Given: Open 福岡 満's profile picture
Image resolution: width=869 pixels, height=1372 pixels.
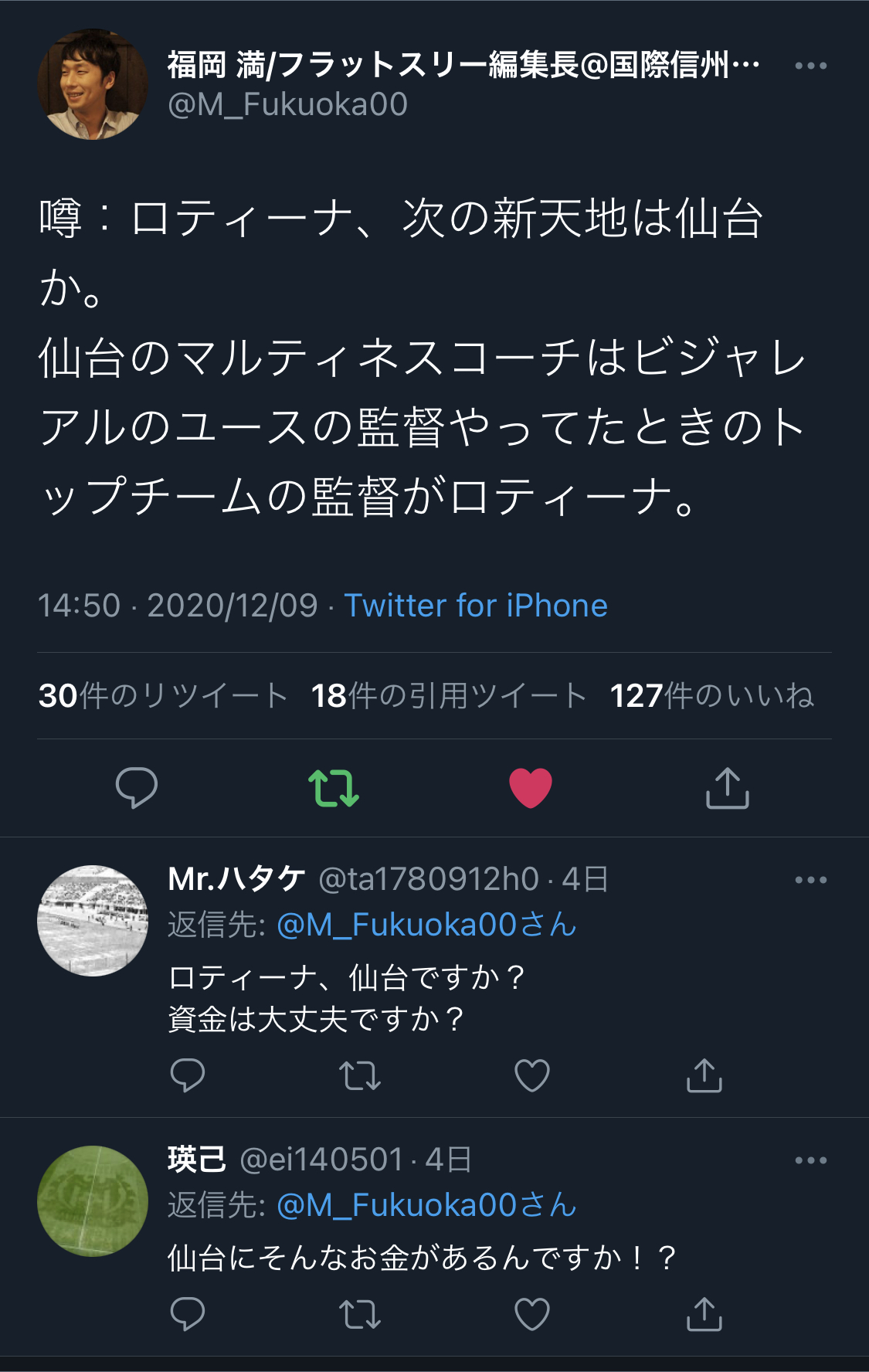Looking at the screenshot, I should [92, 85].
